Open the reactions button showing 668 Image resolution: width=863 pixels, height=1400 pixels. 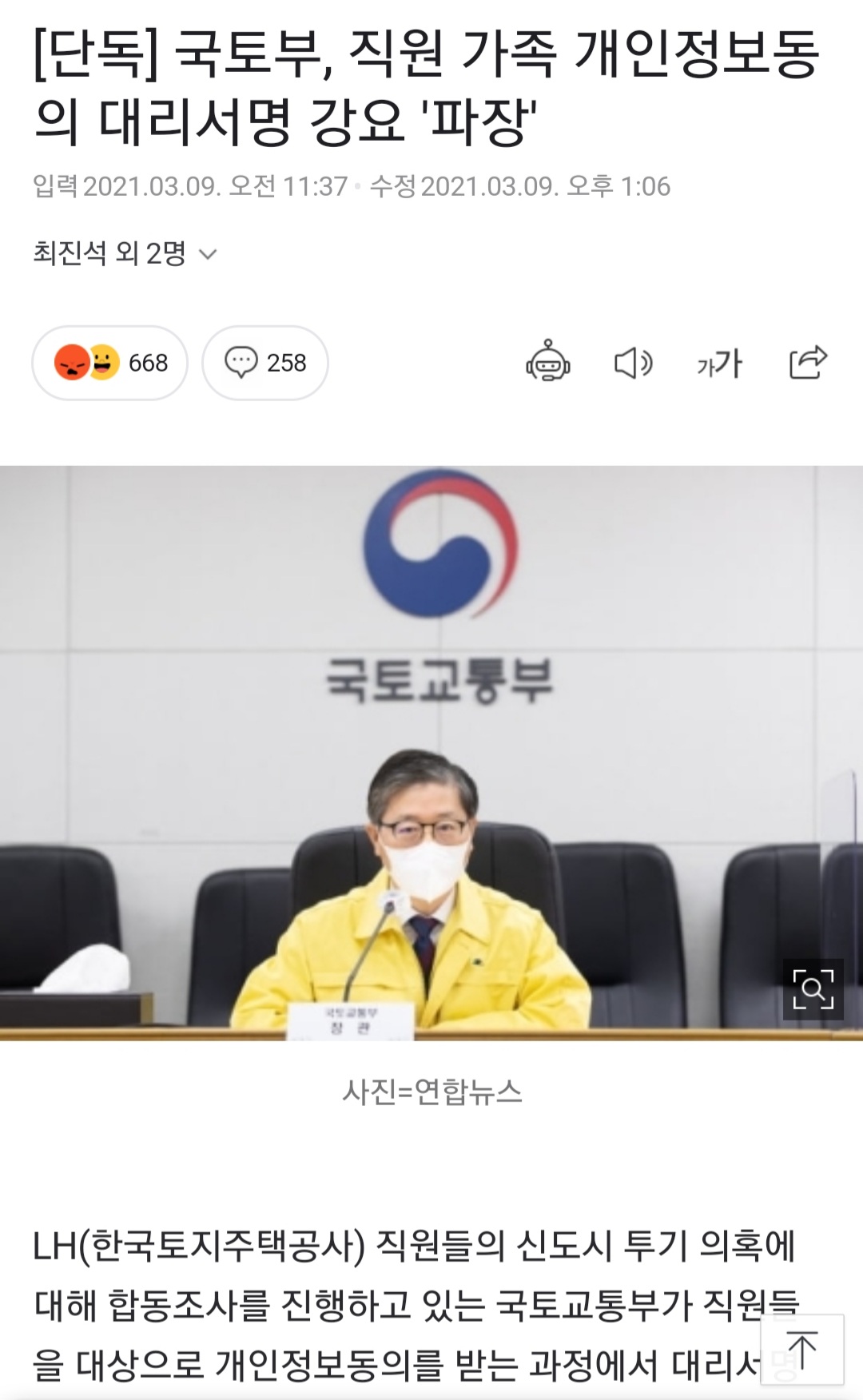[110, 363]
